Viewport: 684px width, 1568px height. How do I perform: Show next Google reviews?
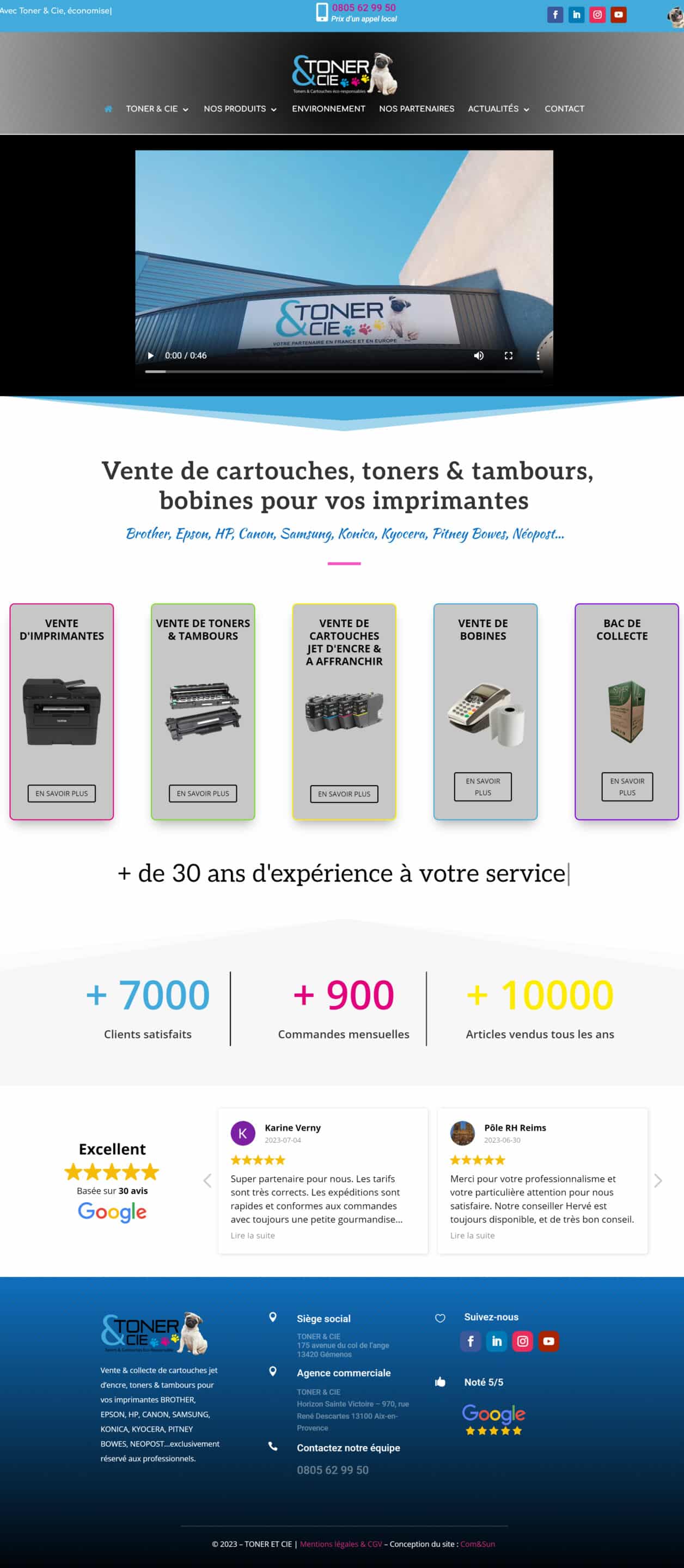pyautogui.click(x=658, y=1181)
